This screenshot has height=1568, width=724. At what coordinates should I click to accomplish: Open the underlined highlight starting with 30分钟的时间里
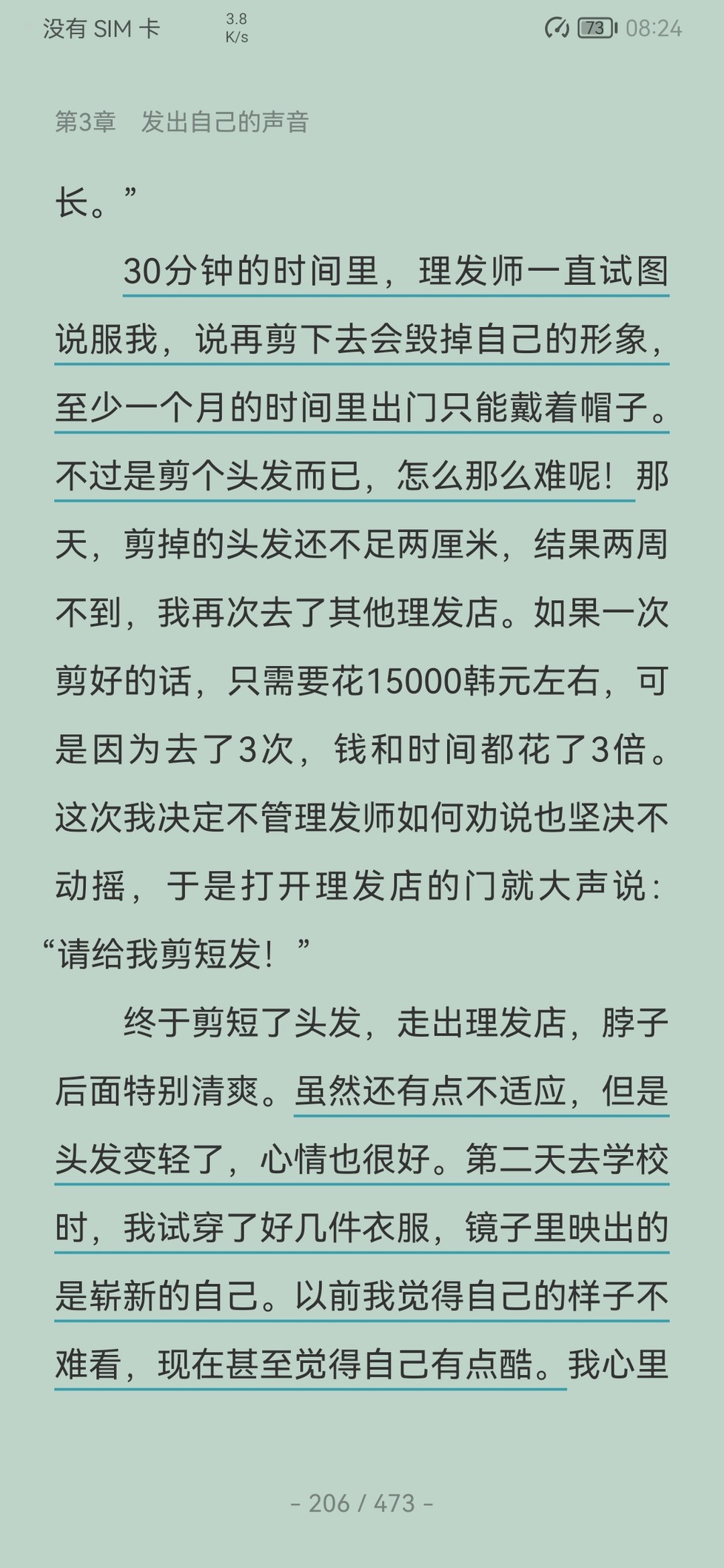click(362, 374)
